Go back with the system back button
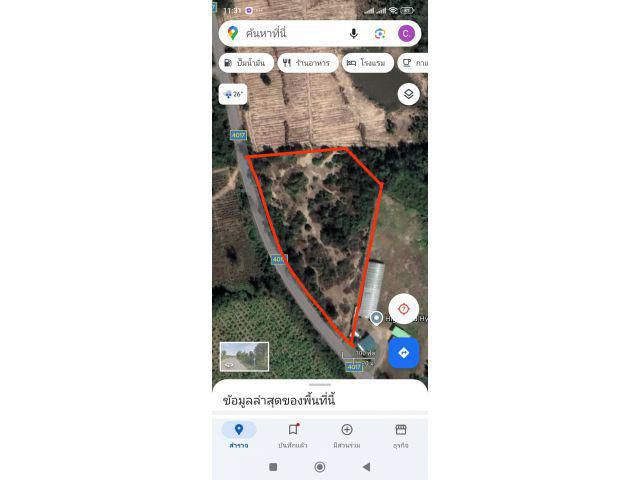640x480 pixels. pos(366,467)
